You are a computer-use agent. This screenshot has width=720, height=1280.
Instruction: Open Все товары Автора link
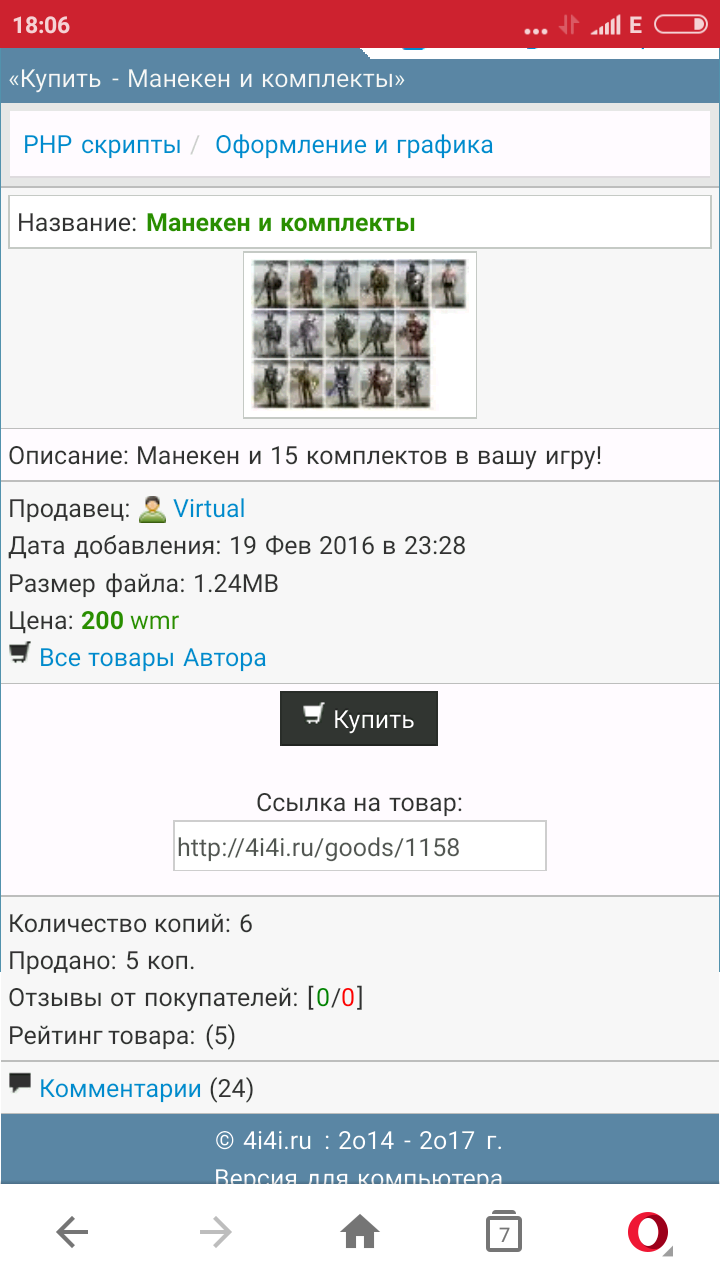152,658
